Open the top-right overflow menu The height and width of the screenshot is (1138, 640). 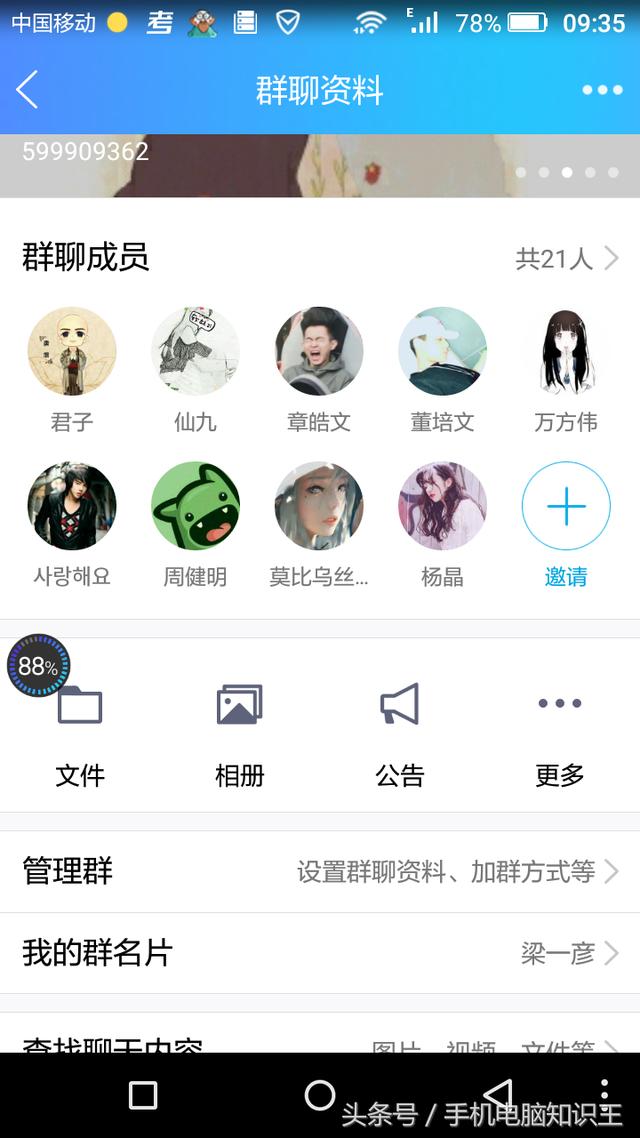602,91
